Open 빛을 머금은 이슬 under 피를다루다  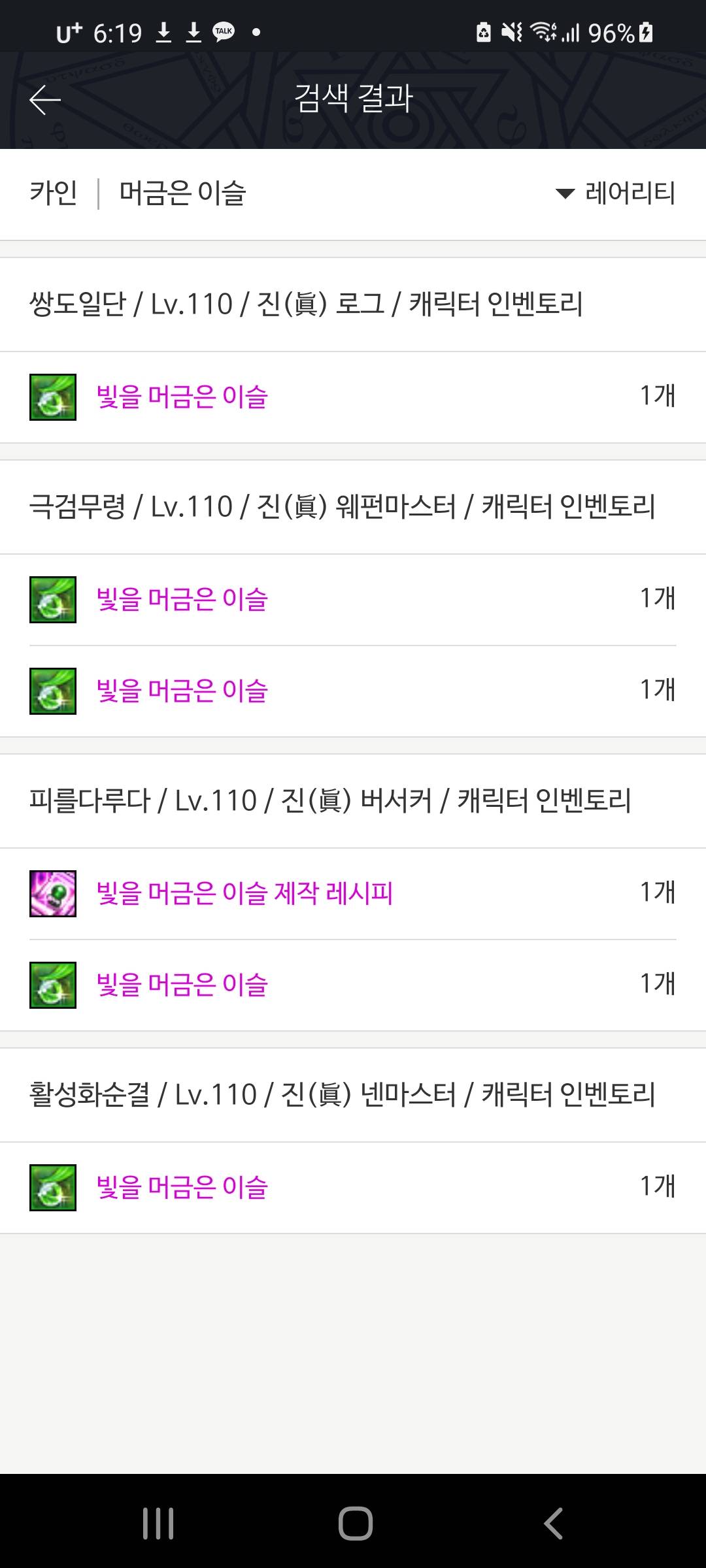182,985
